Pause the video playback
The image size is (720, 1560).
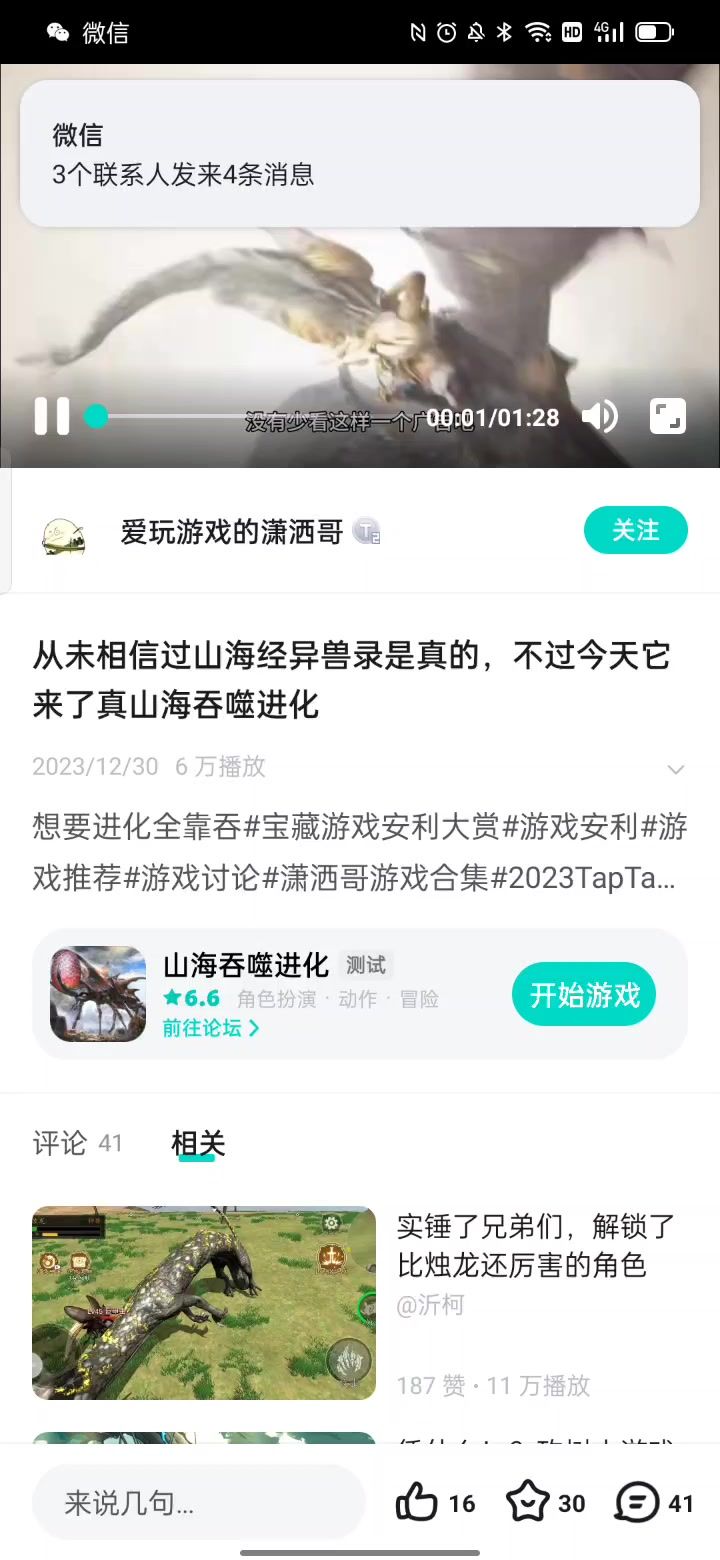tap(52, 416)
